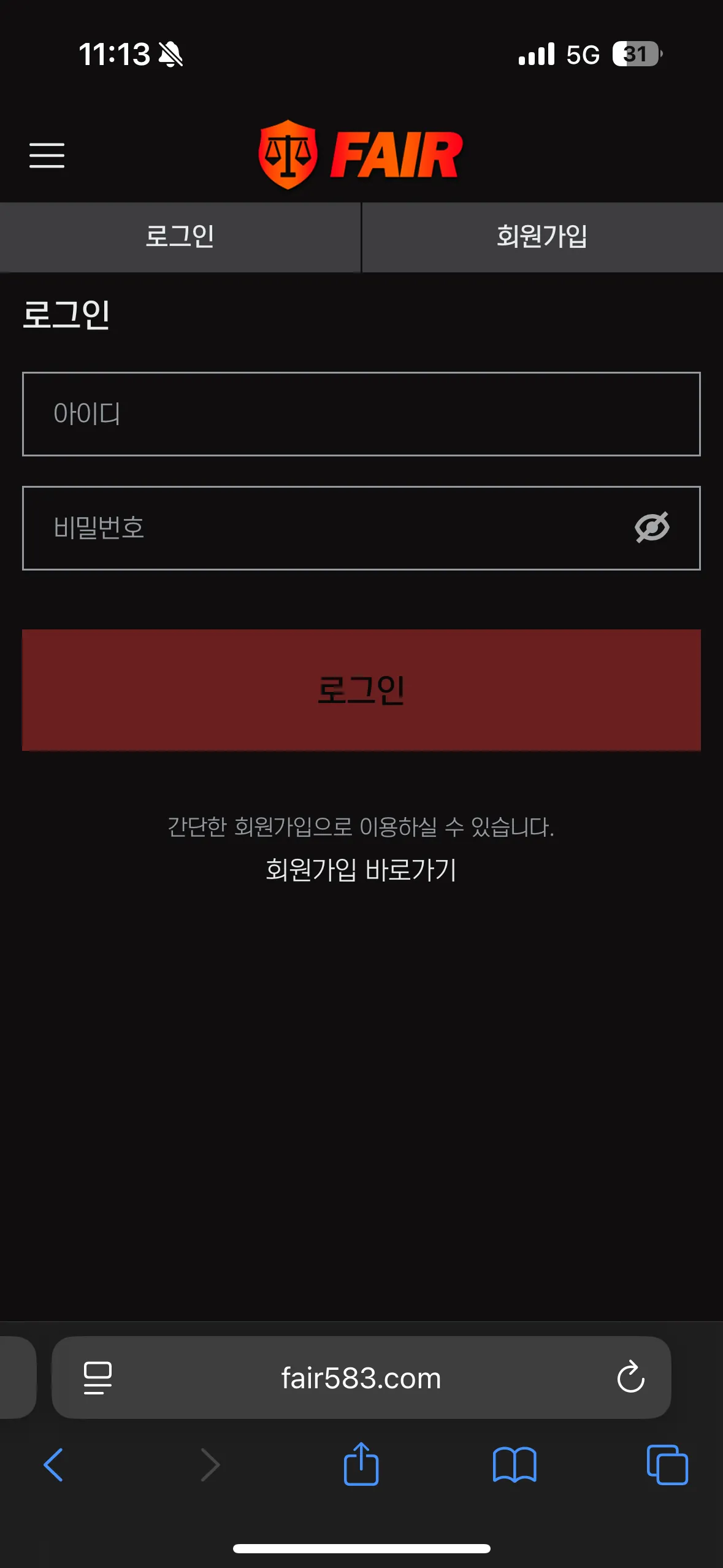Tap the red 로그인 button
This screenshot has width=723, height=1568.
pyautogui.click(x=361, y=690)
